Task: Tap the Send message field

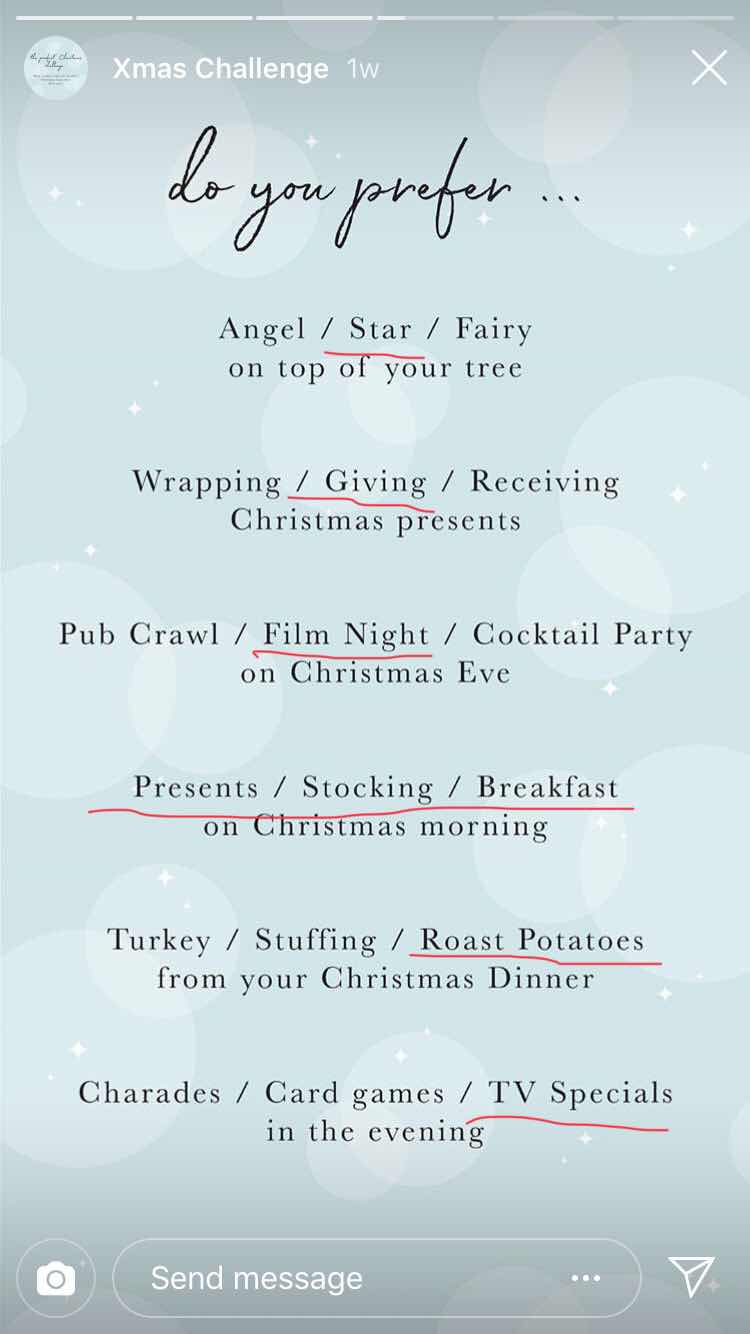Action: coord(340,1278)
